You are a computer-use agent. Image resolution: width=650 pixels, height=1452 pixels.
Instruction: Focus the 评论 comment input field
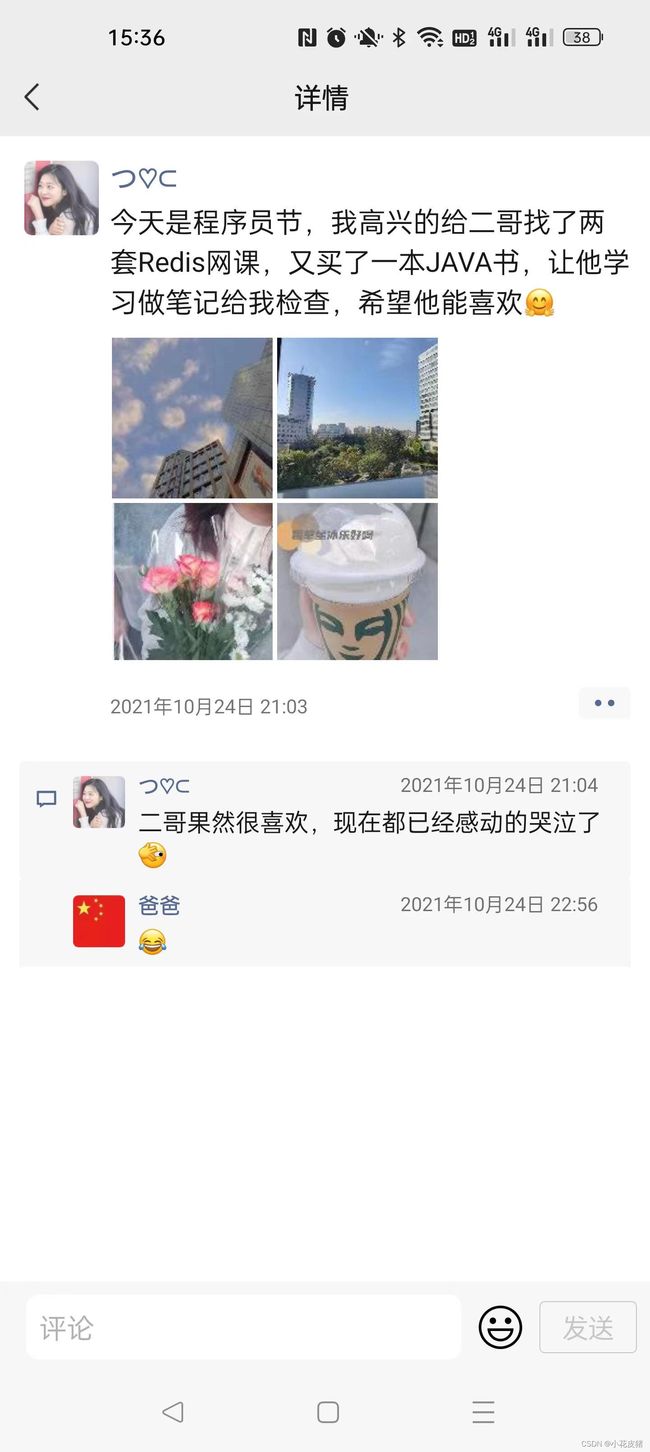coord(243,1327)
